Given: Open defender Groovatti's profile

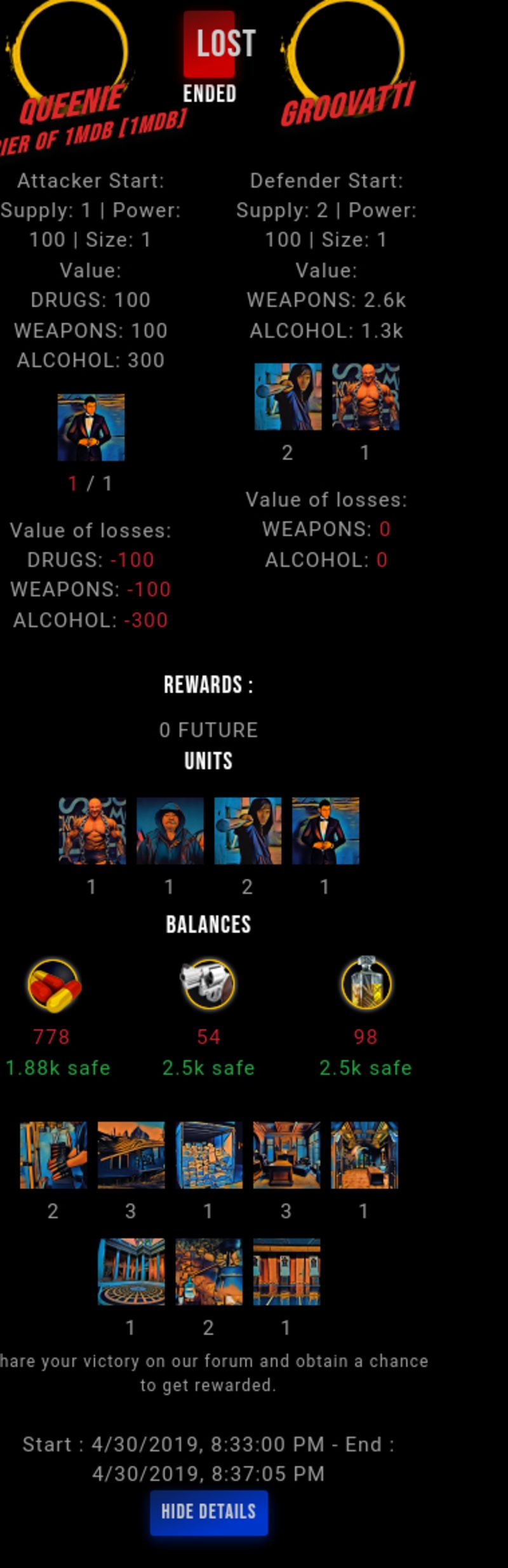Looking at the screenshot, I should click(348, 105).
